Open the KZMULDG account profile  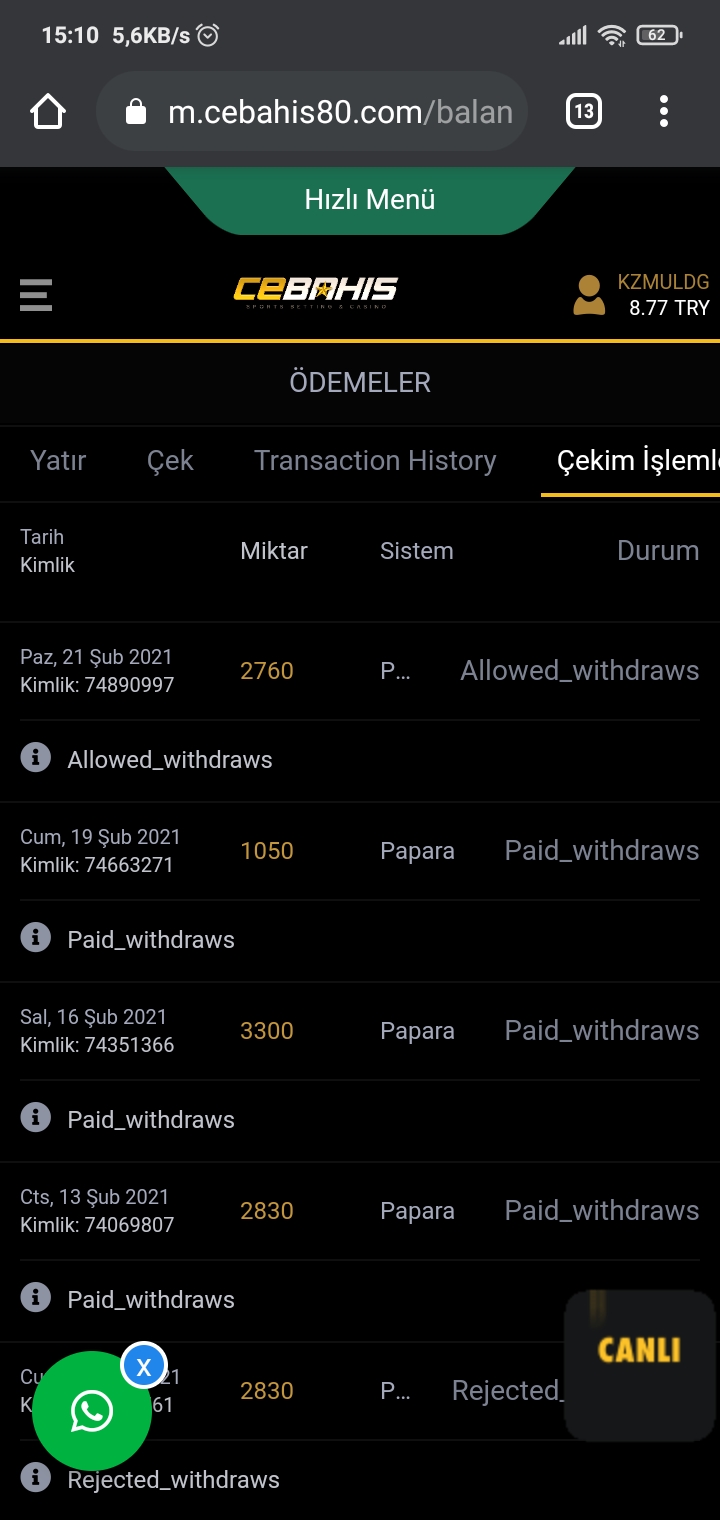pyautogui.click(x=642, y=295)
